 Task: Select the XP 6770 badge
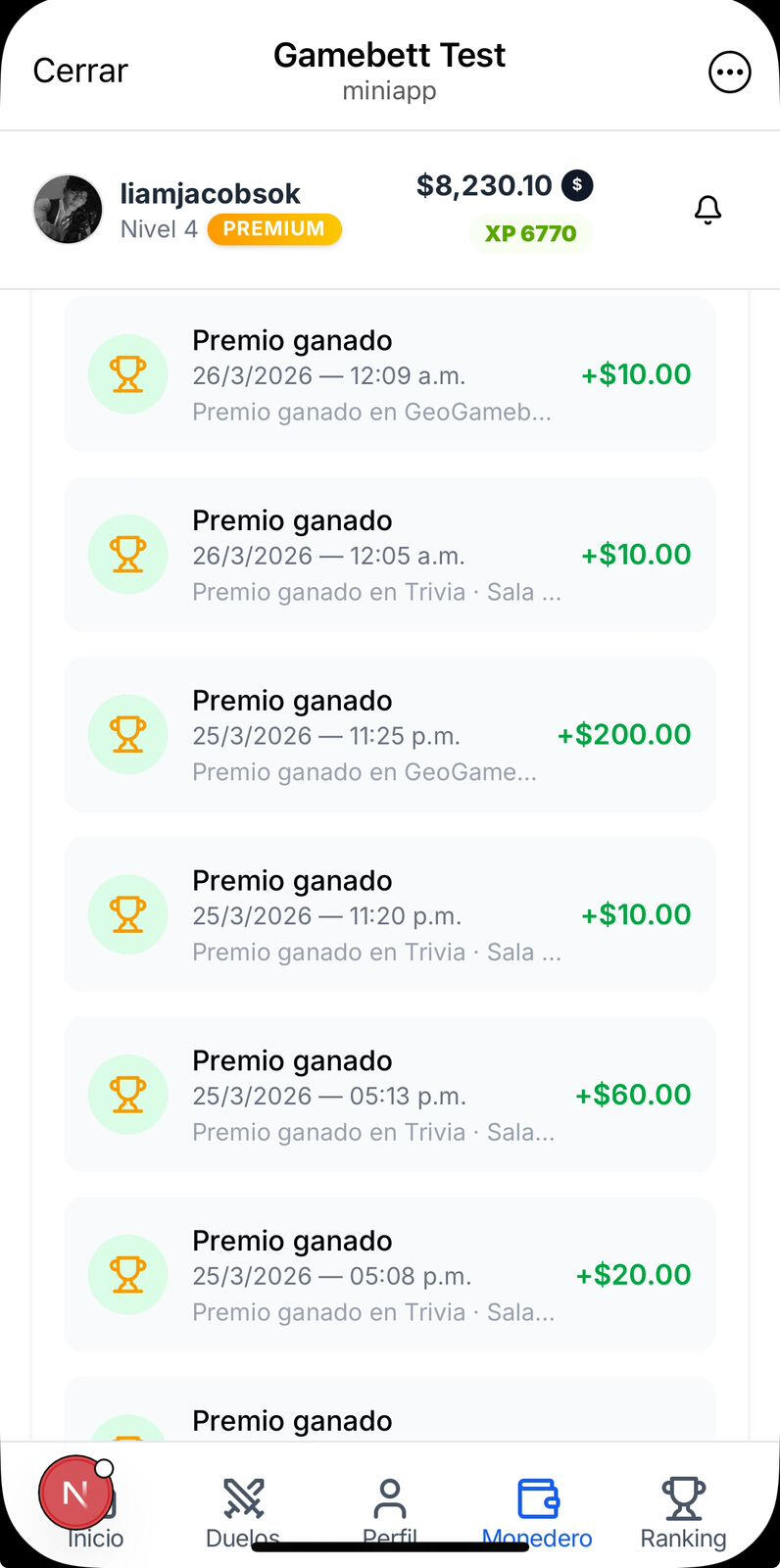[530, 234]
